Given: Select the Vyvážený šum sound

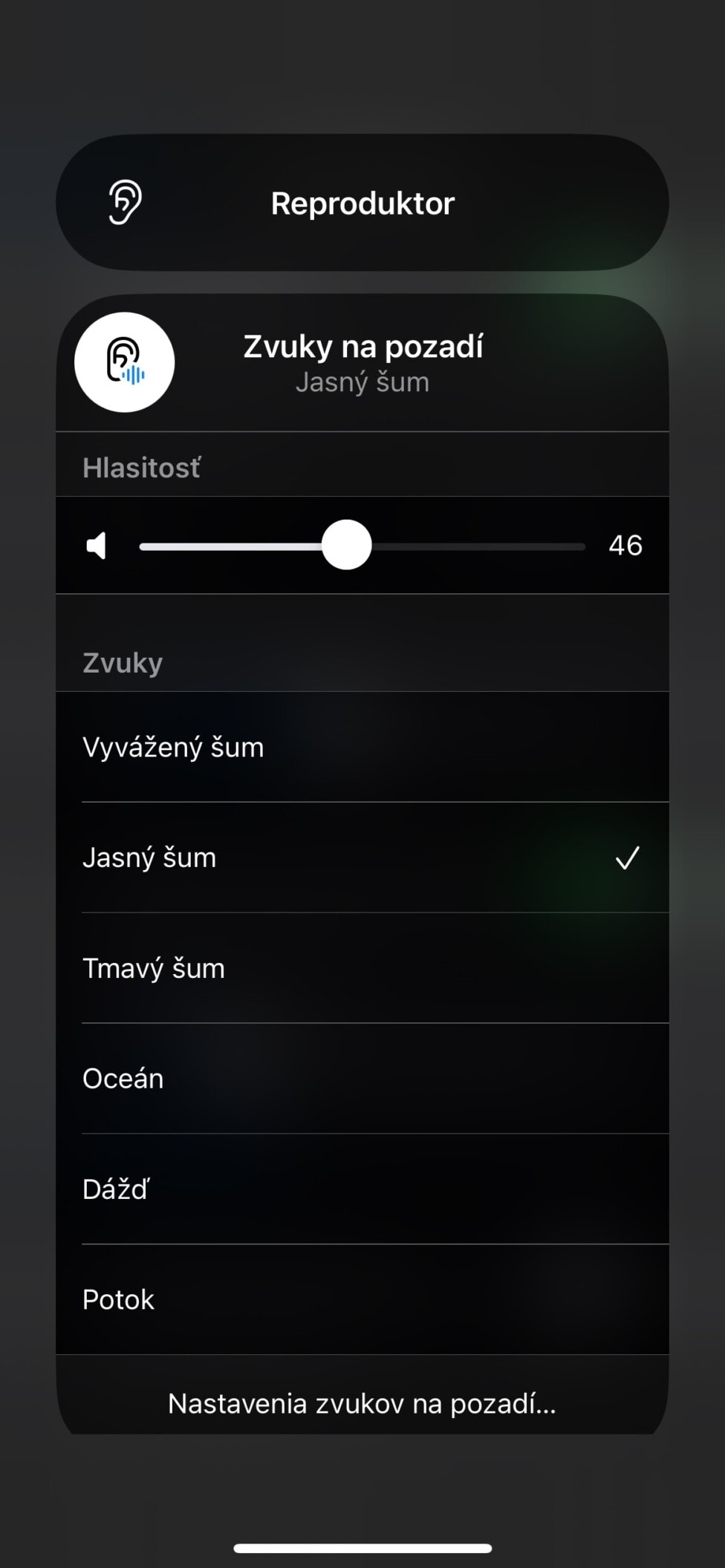Looking at the screenshot, I should [x=362, y=747].
